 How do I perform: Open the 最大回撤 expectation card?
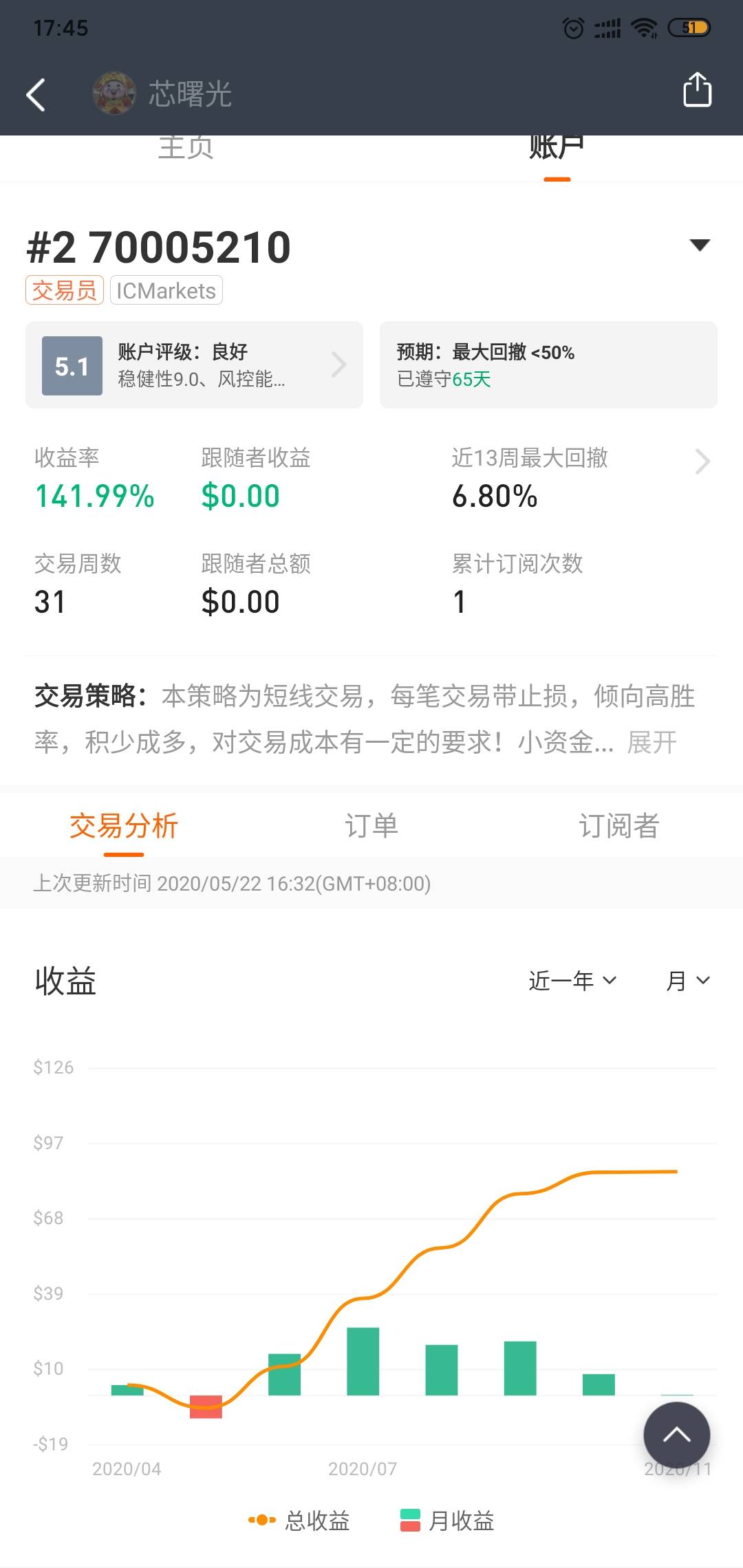(548, 365)
